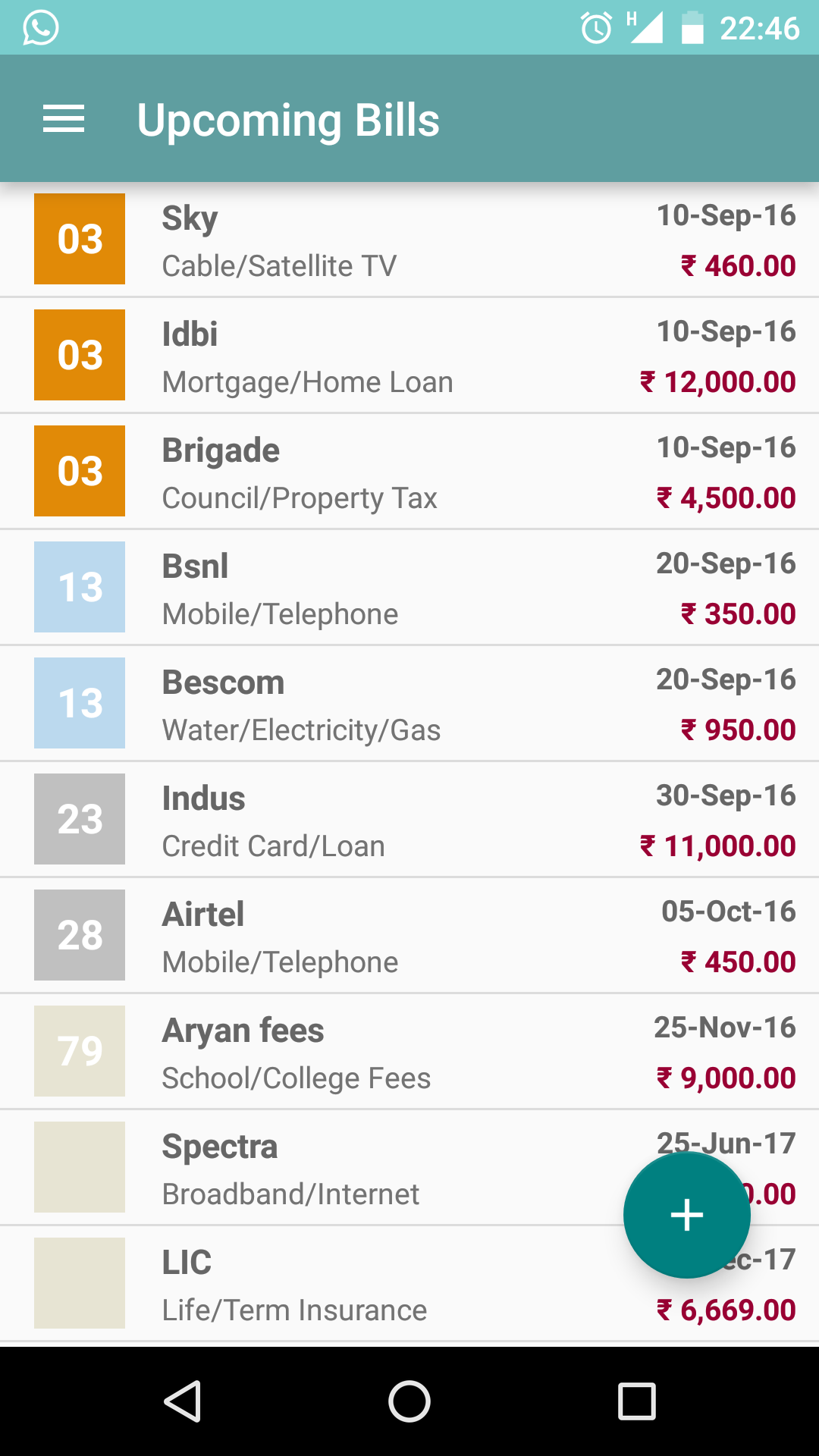This screenshot has width=819, height=1456.
Task: Tap the Bescom Water/Electricity/Gas entry
Action: coord(379,702)
